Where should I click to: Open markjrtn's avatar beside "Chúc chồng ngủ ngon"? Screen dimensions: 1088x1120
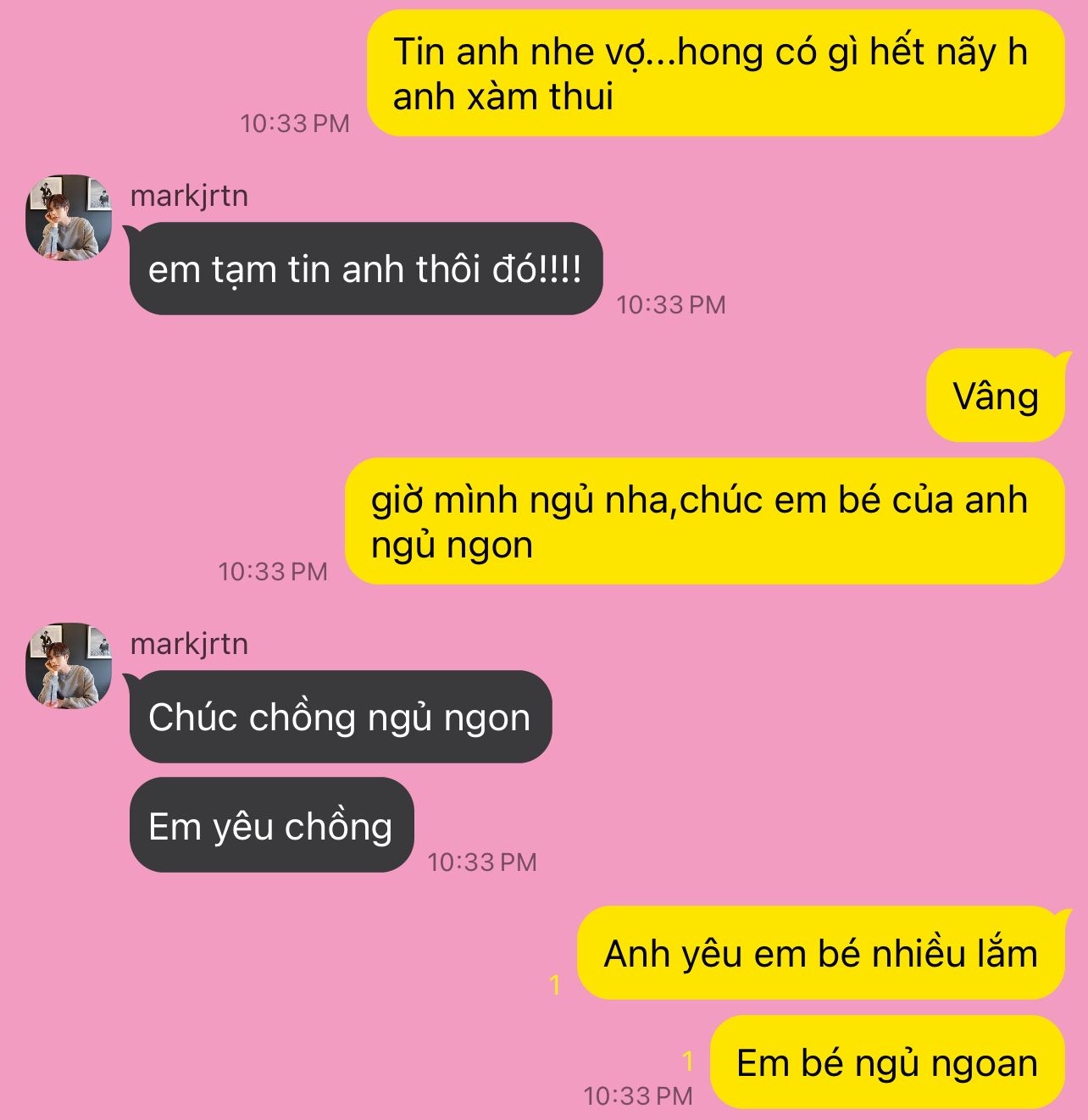coord(69,666)
